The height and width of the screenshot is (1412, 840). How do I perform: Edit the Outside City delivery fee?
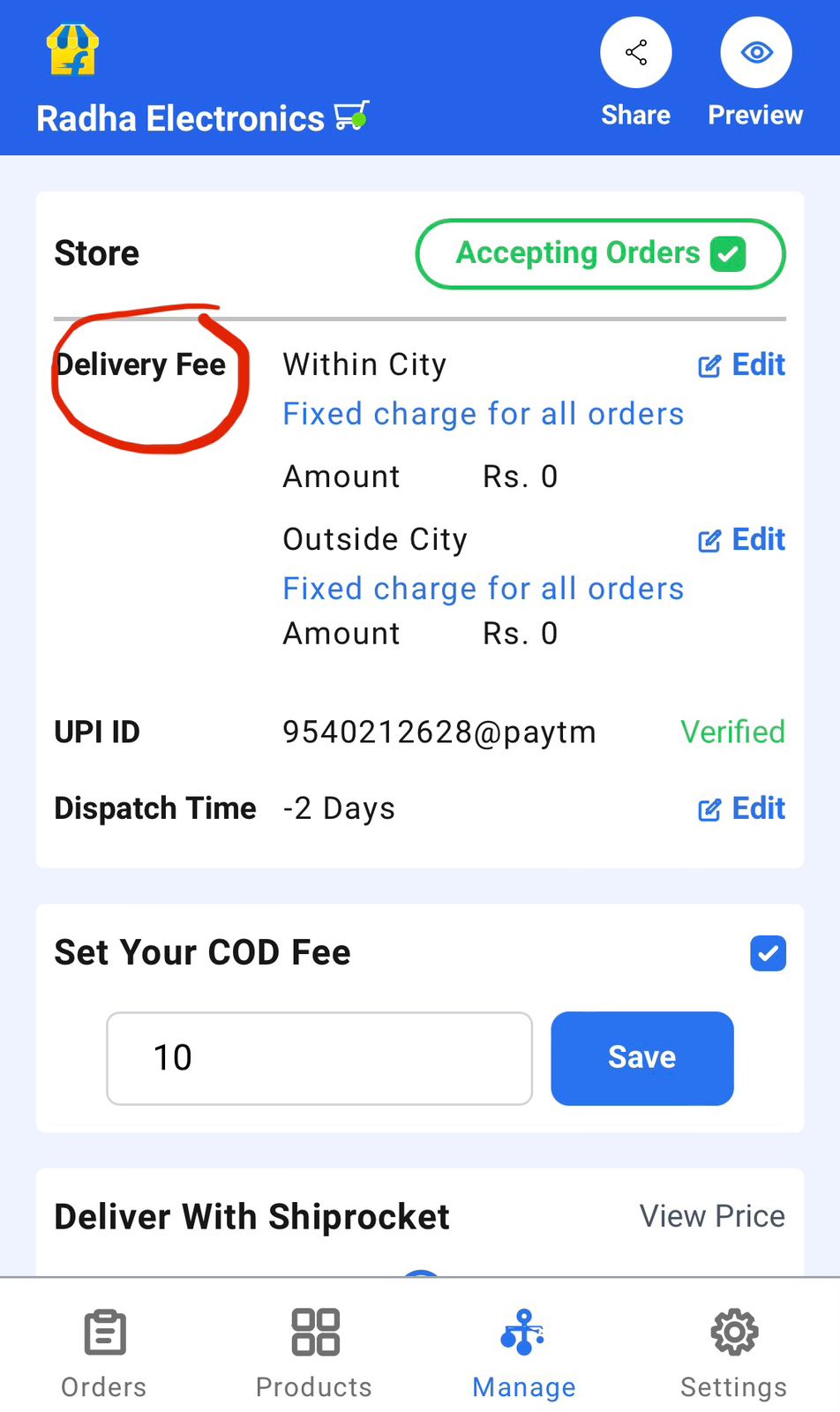pos(741,539)
